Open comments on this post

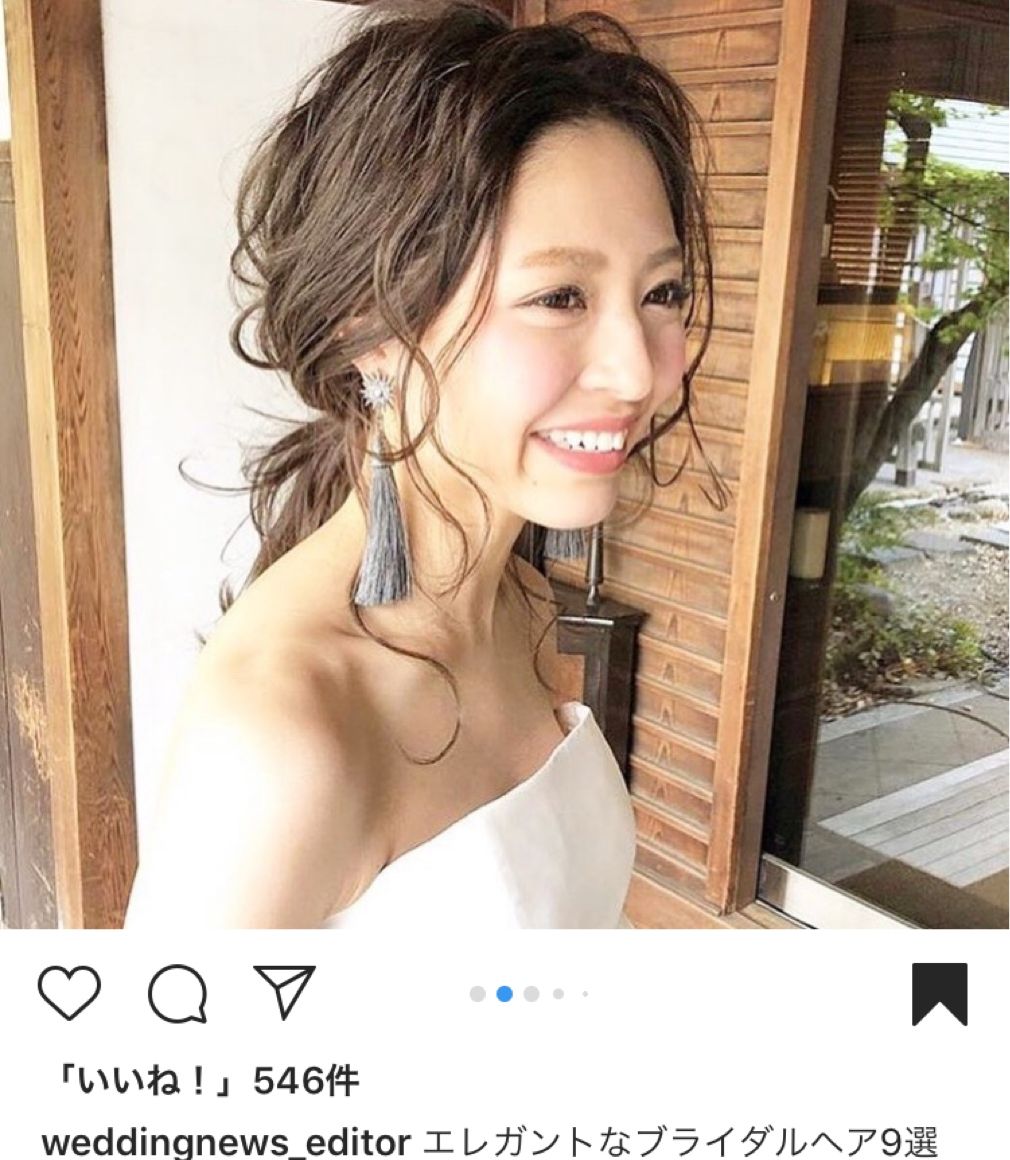177,993
